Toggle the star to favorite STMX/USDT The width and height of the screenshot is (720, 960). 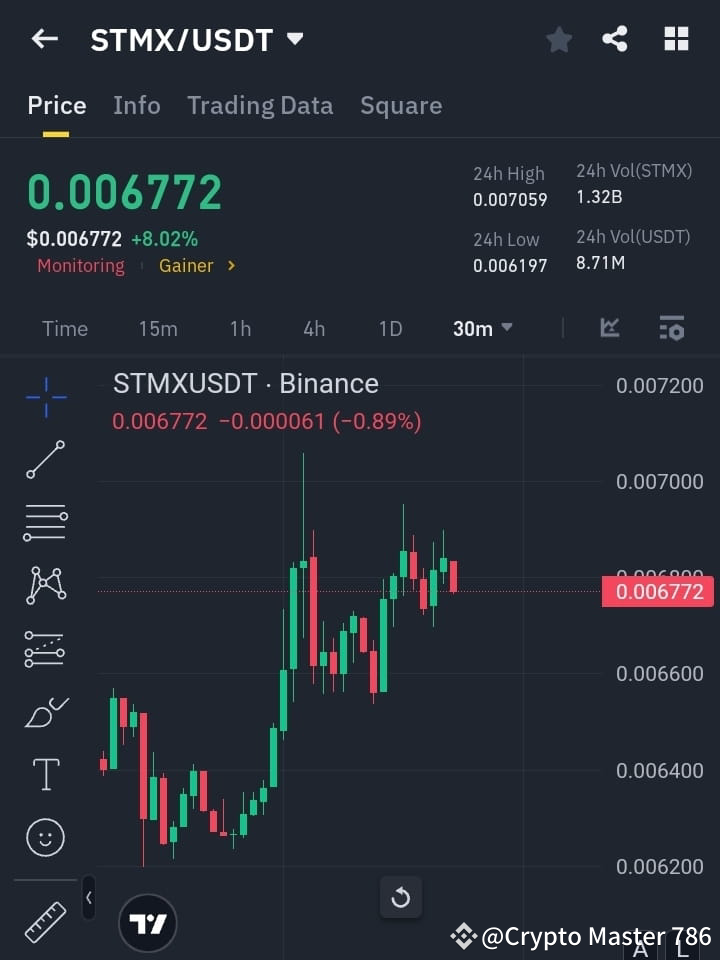click(558, 38)
